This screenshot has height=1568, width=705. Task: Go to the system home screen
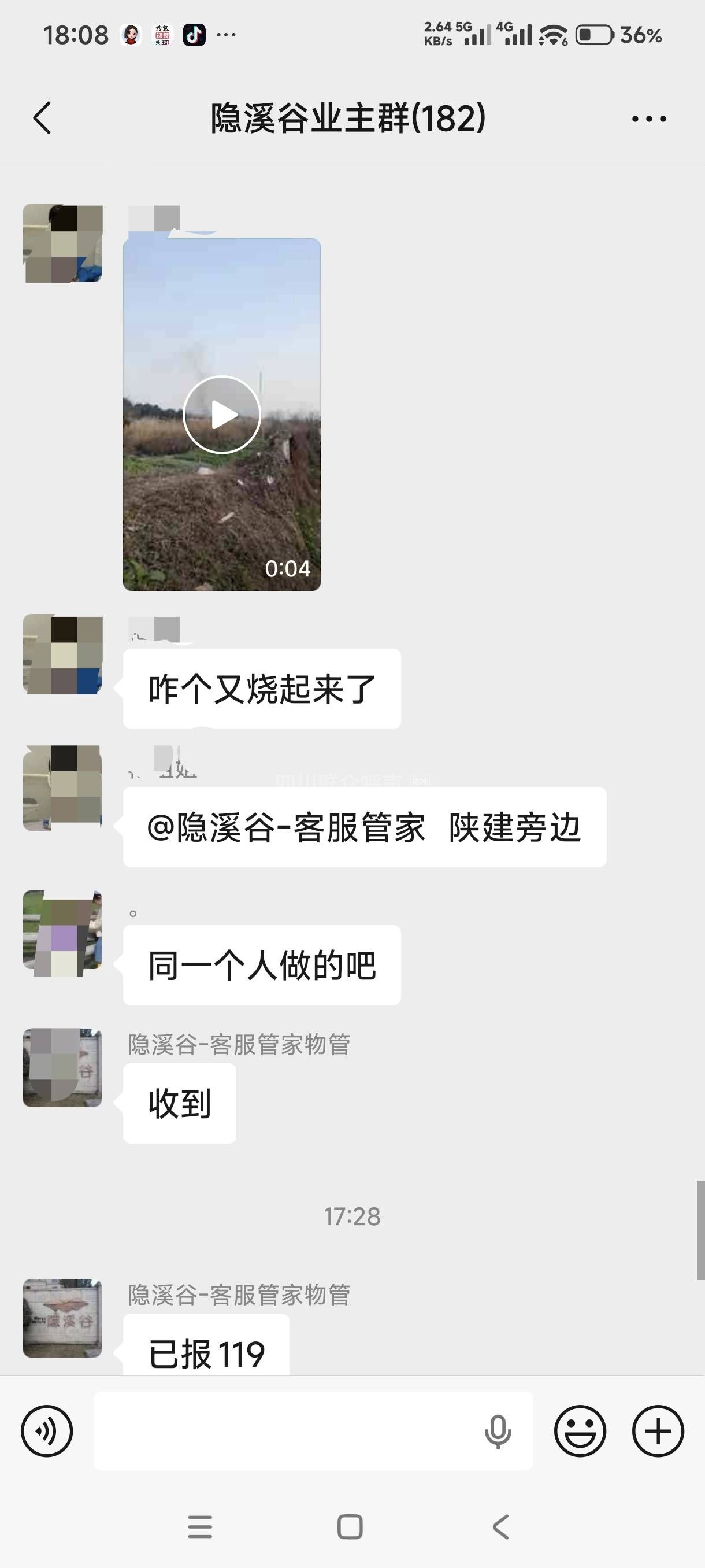point(350,1526)
